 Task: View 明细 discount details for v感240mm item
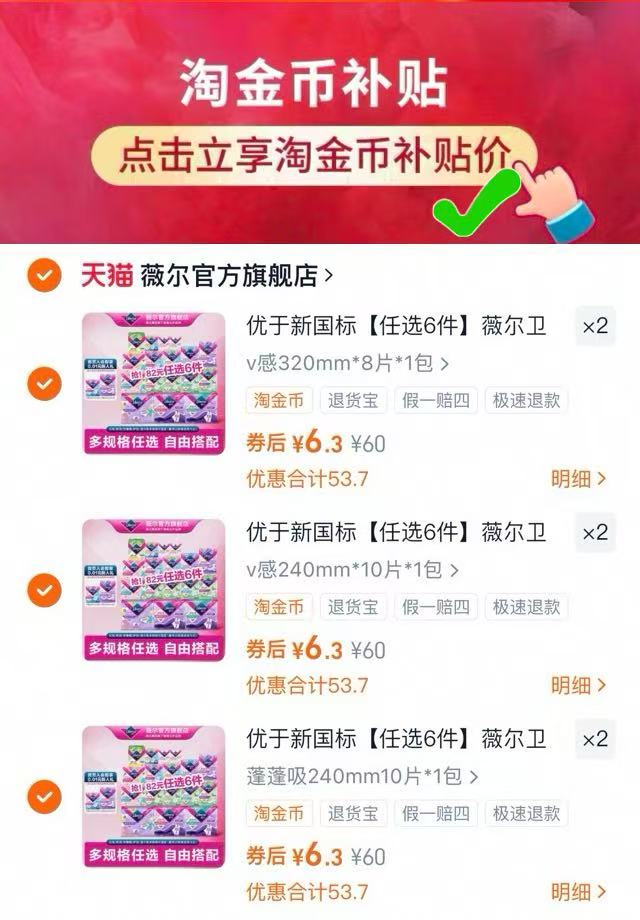click(x=578, y=686)
